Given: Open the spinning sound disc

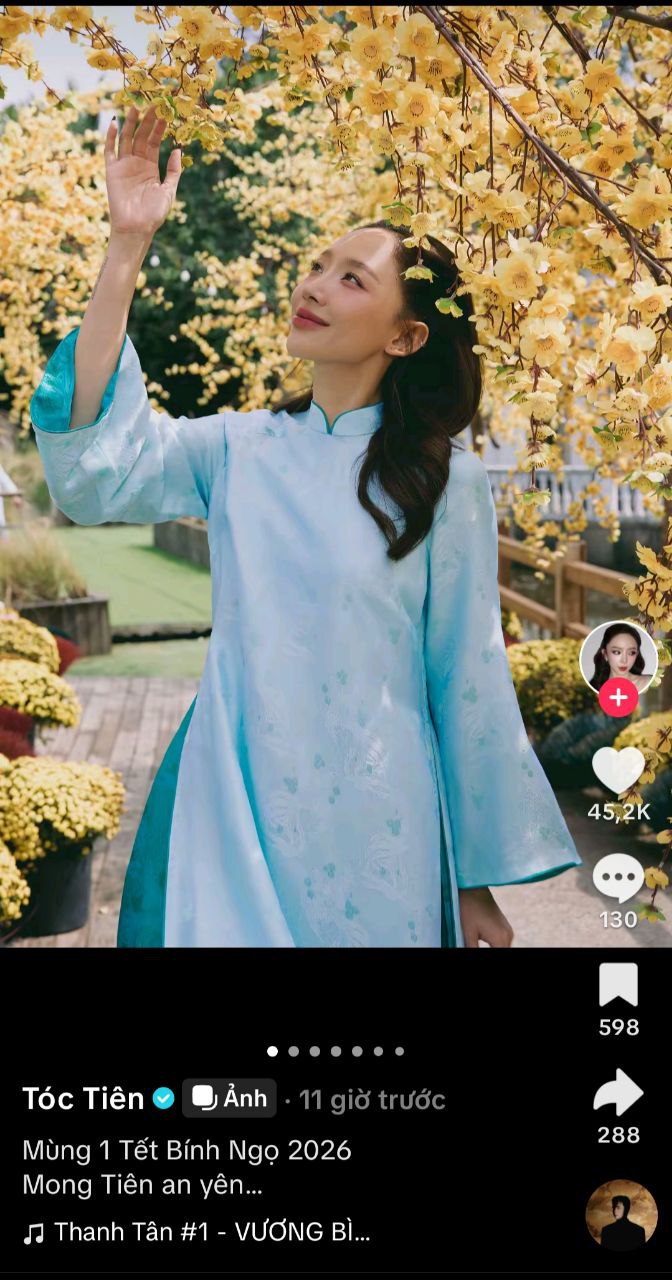Looking at the screenshot, I should (x=621, y=1215).
